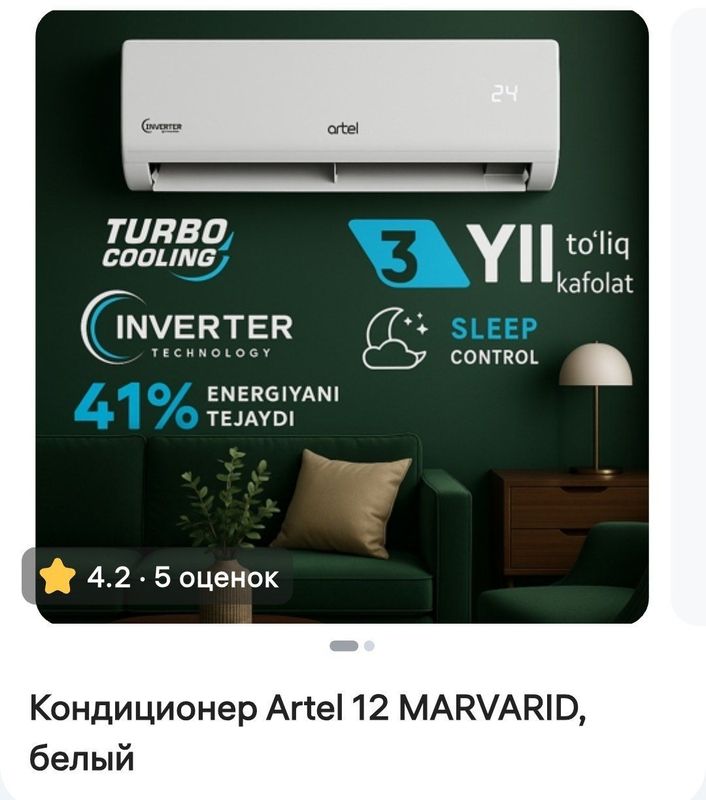706x800 pixels.
Task: Open the 4.2 rating reviews badge
Action: click(x=160, y=577)
